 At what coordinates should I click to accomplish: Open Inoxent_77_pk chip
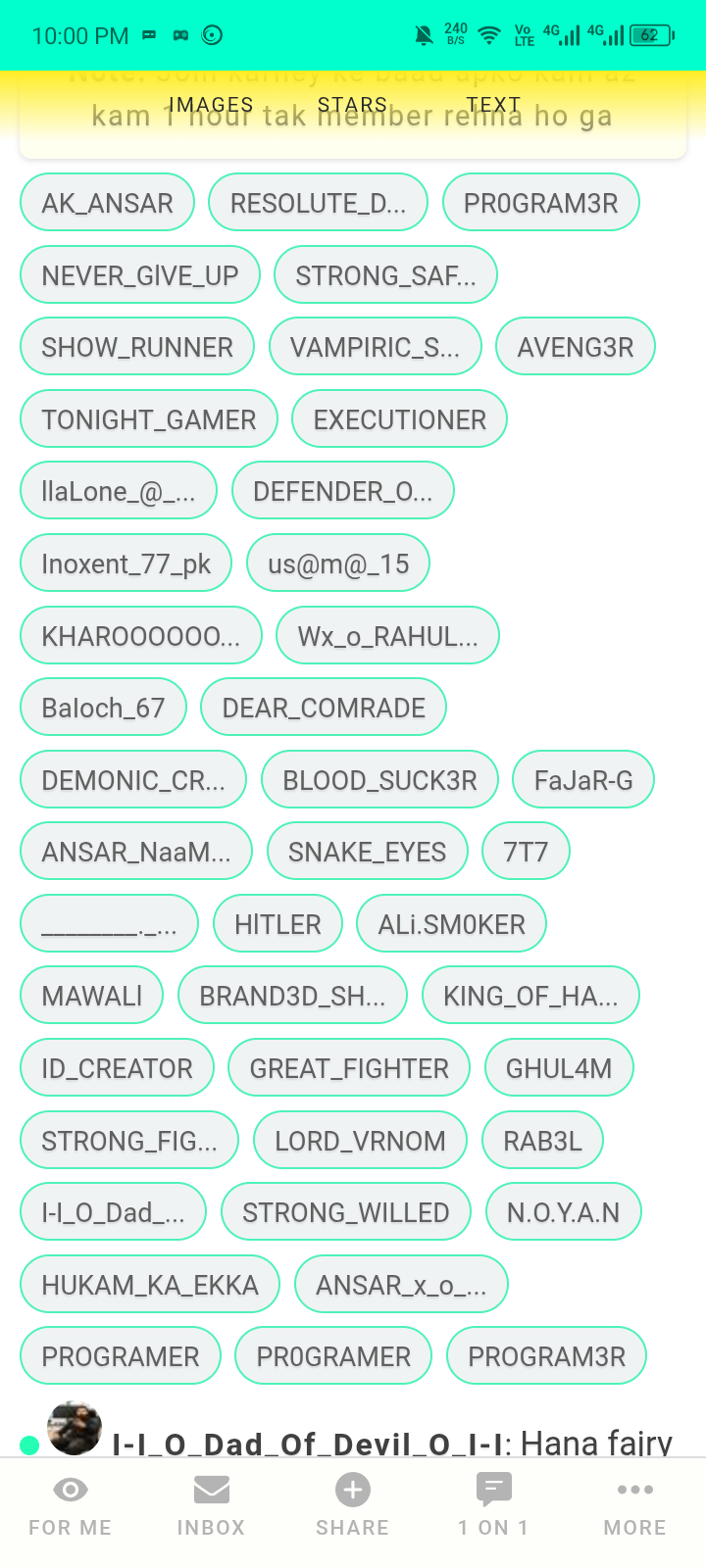coord(126,563)
